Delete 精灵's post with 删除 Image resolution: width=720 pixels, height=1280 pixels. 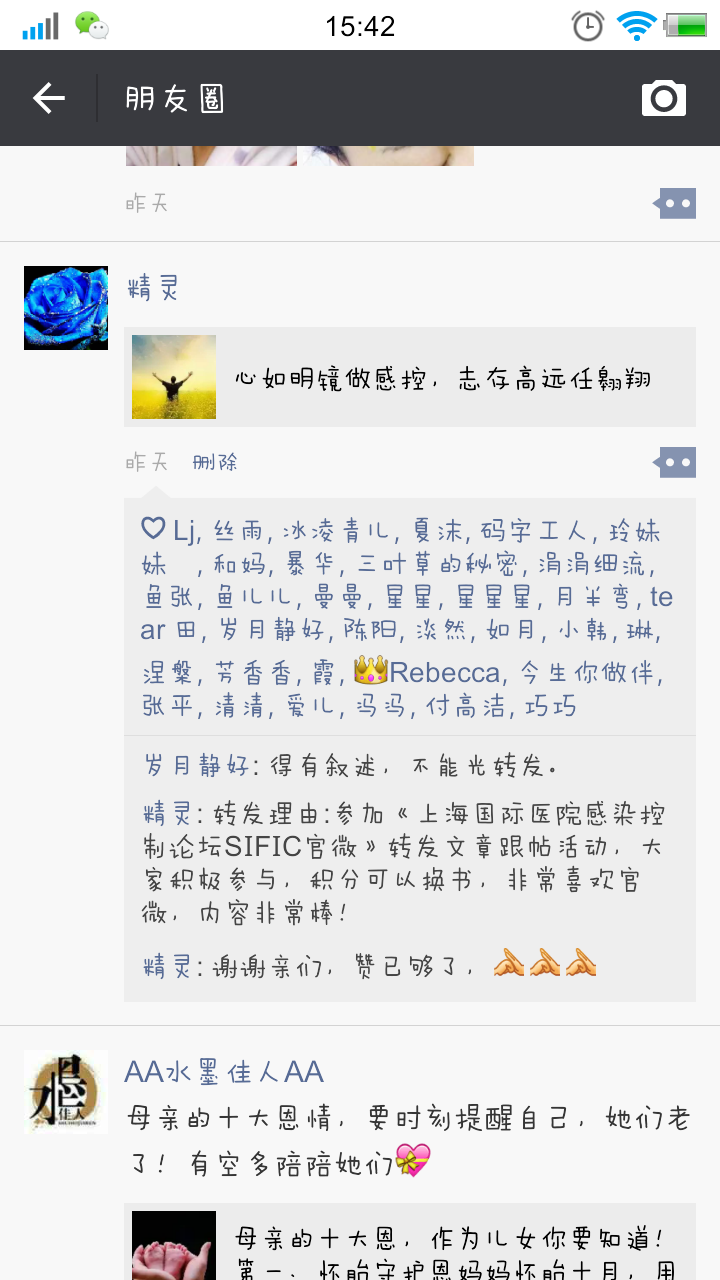tap(215, 463)
